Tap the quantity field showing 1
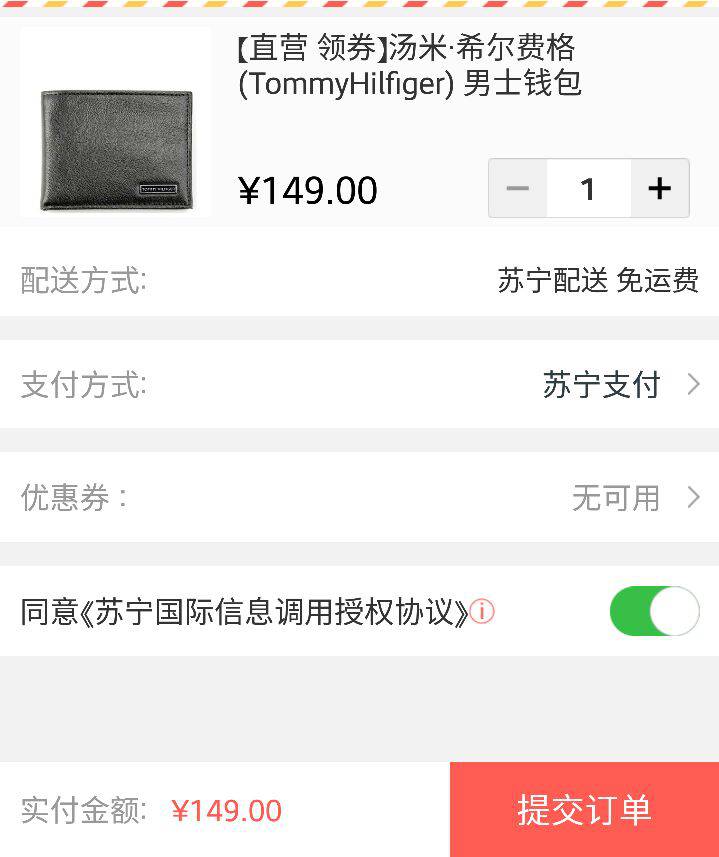 pyautogui.click(x=588, y=188)
